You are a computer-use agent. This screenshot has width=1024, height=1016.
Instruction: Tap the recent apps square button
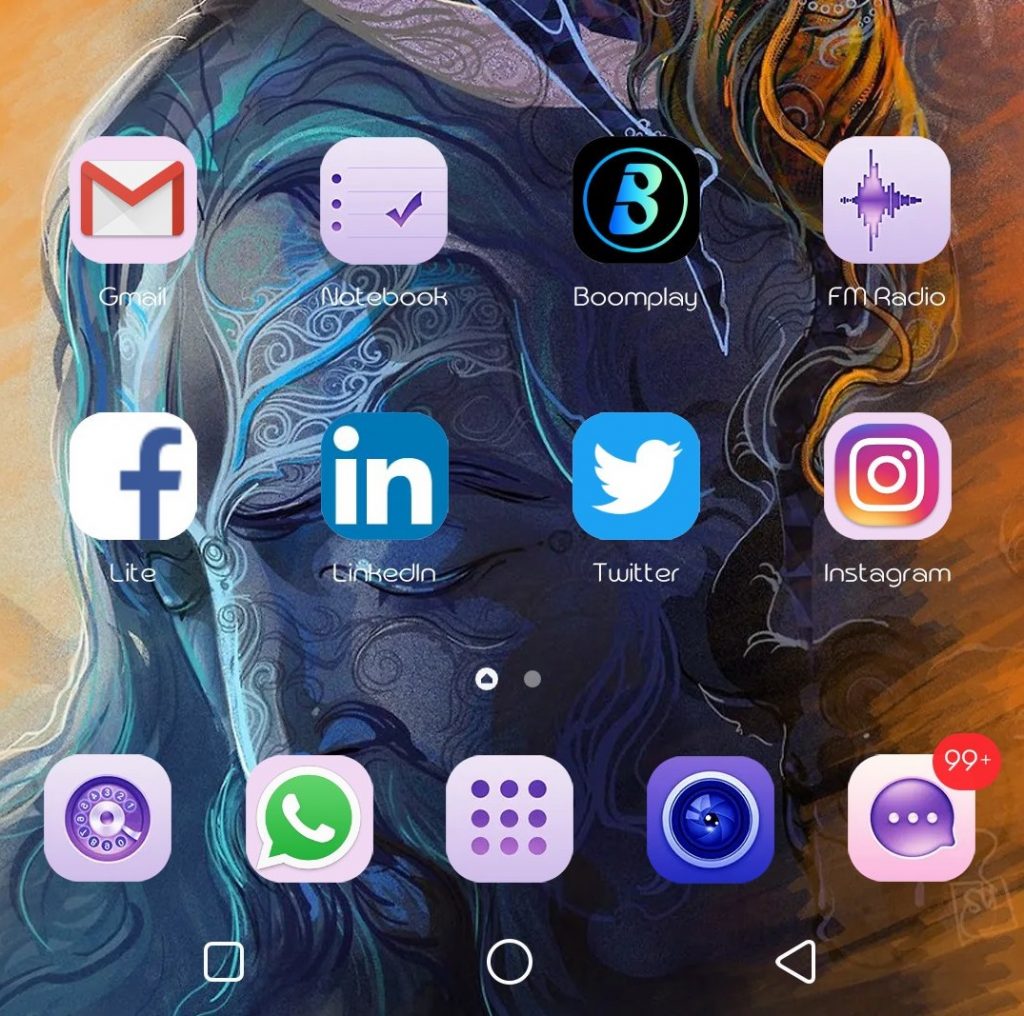click(223, 962)
